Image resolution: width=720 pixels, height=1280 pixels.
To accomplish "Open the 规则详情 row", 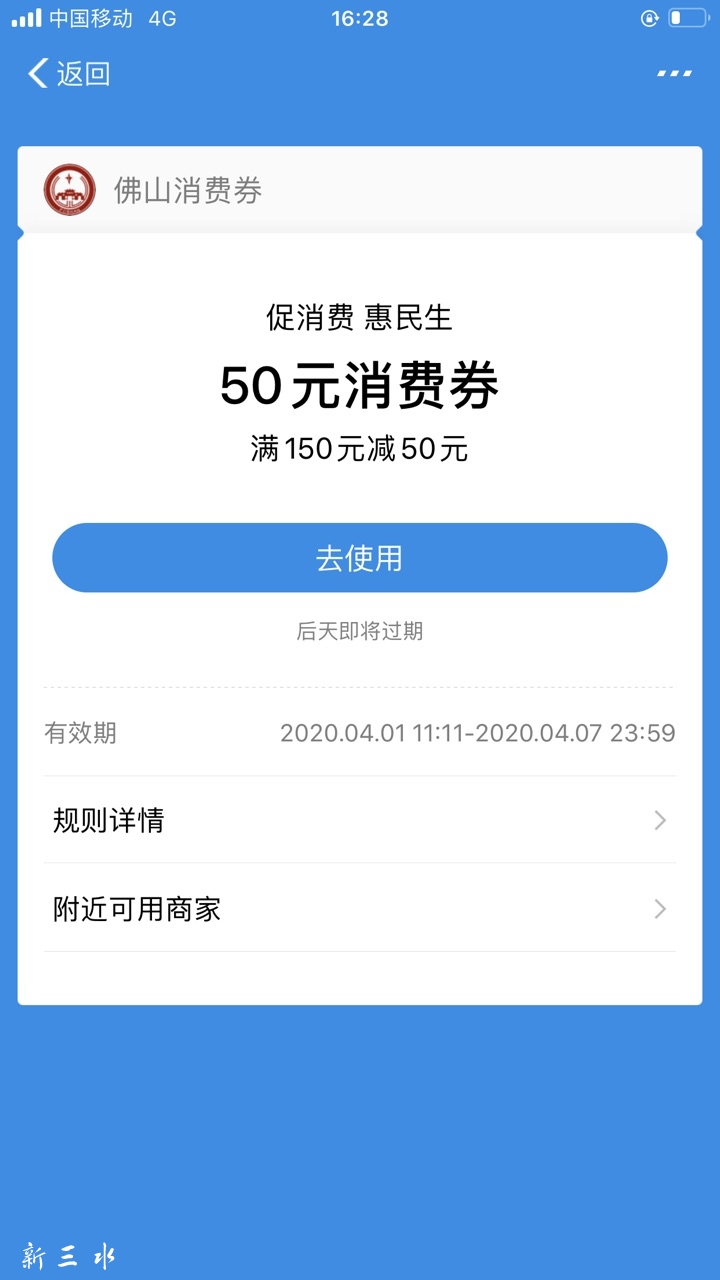I will pos(359,820).
